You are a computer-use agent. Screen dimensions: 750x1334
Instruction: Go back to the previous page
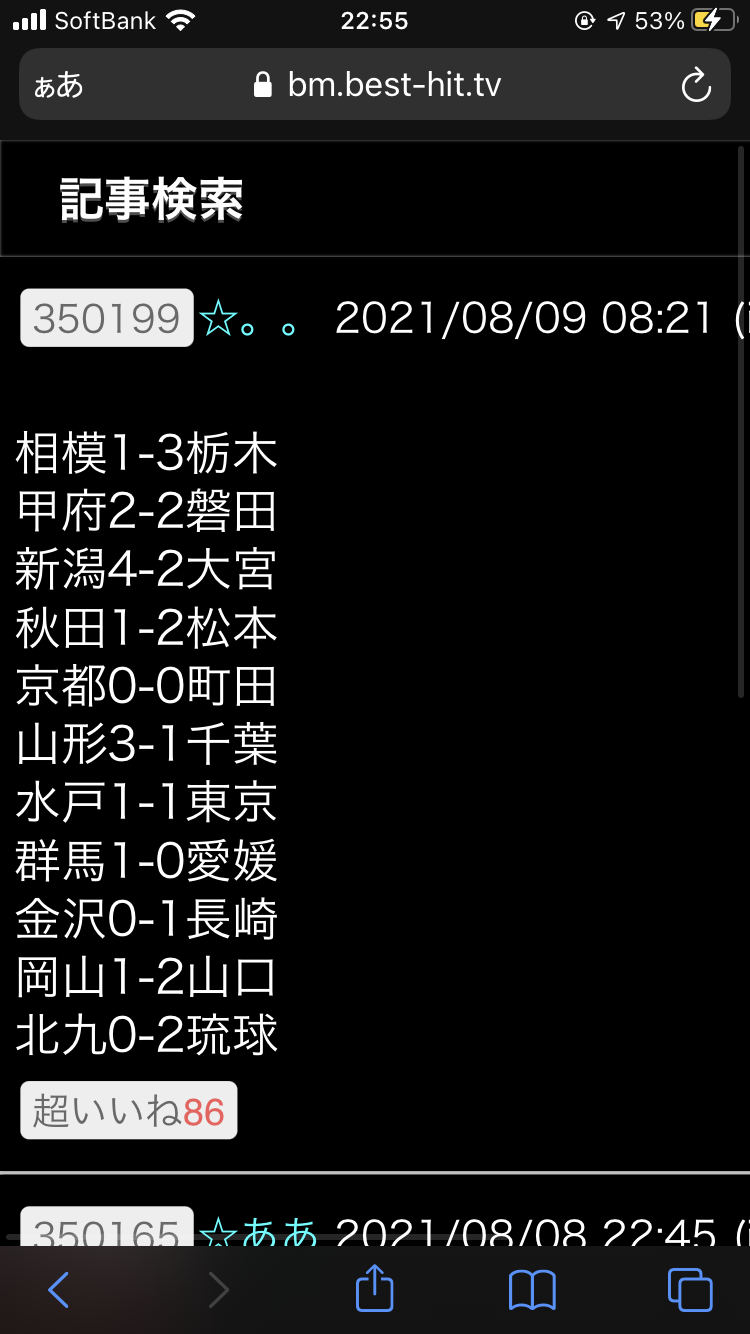coord(59,1289)
